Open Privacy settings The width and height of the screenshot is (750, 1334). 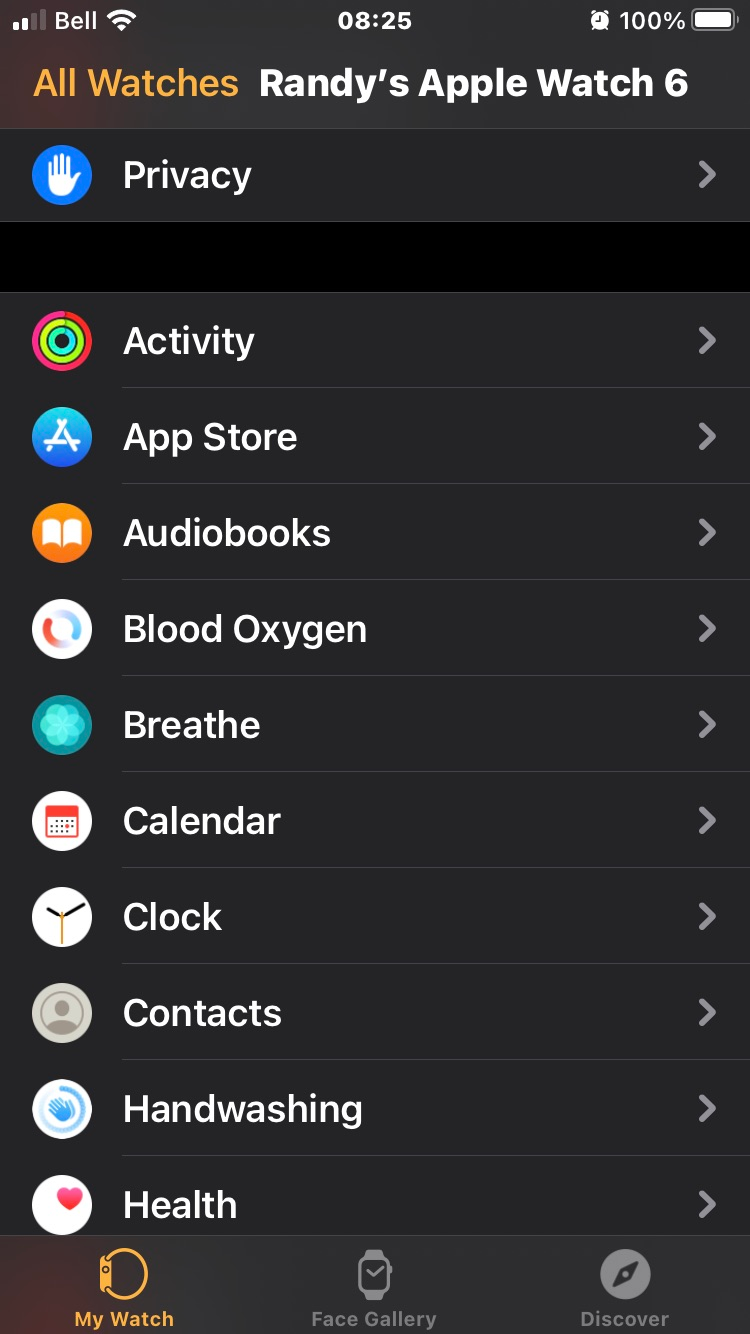(x=375, y=175)
